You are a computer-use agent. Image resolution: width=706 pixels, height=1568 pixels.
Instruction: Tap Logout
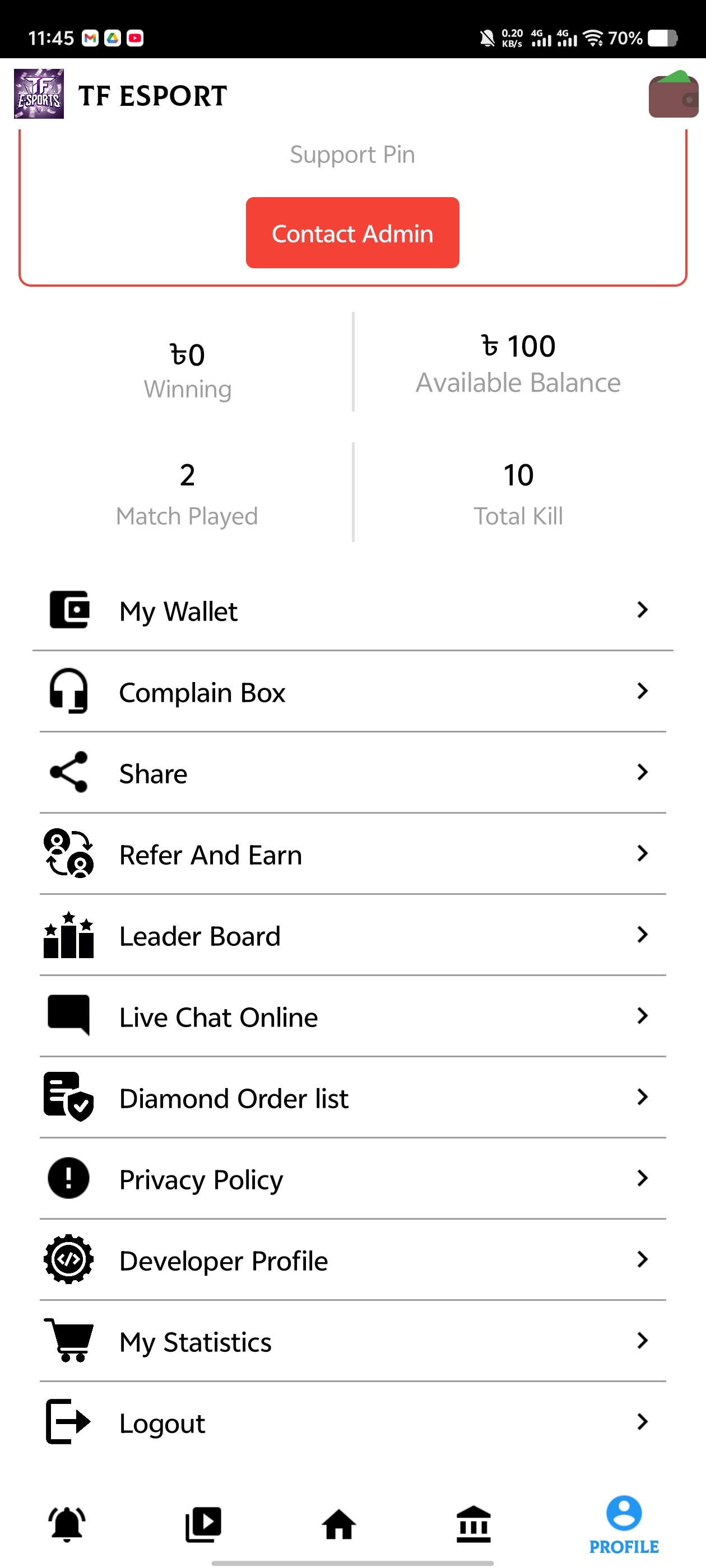[x=352, y=1422]
